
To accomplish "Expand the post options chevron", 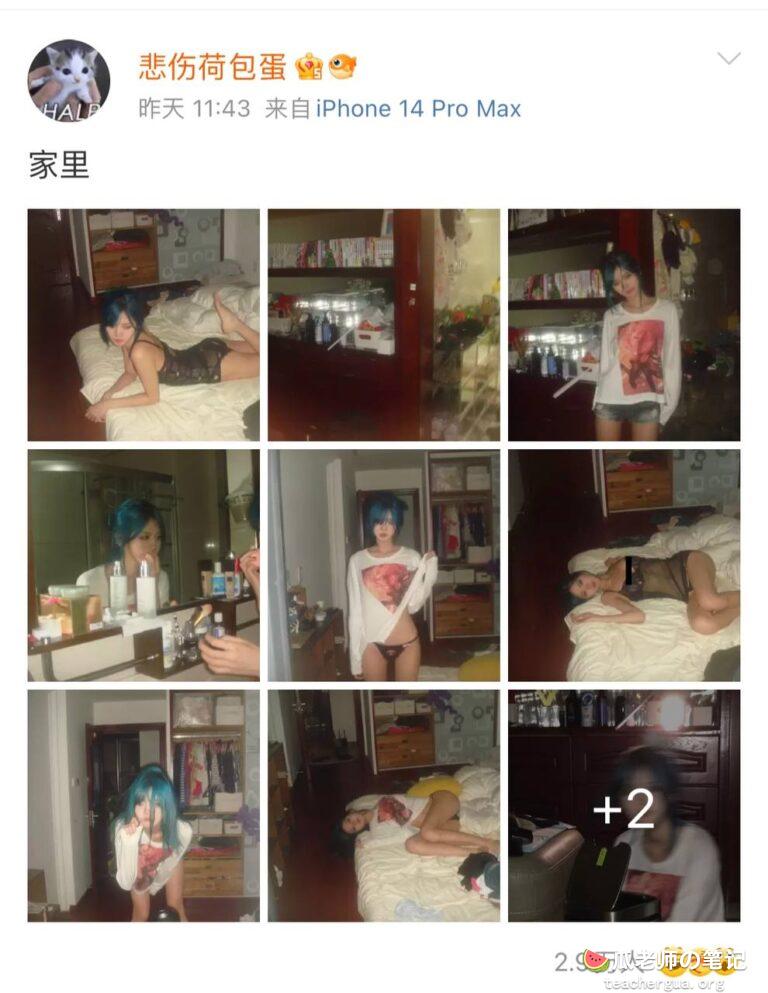I will [x=729, y=59].
